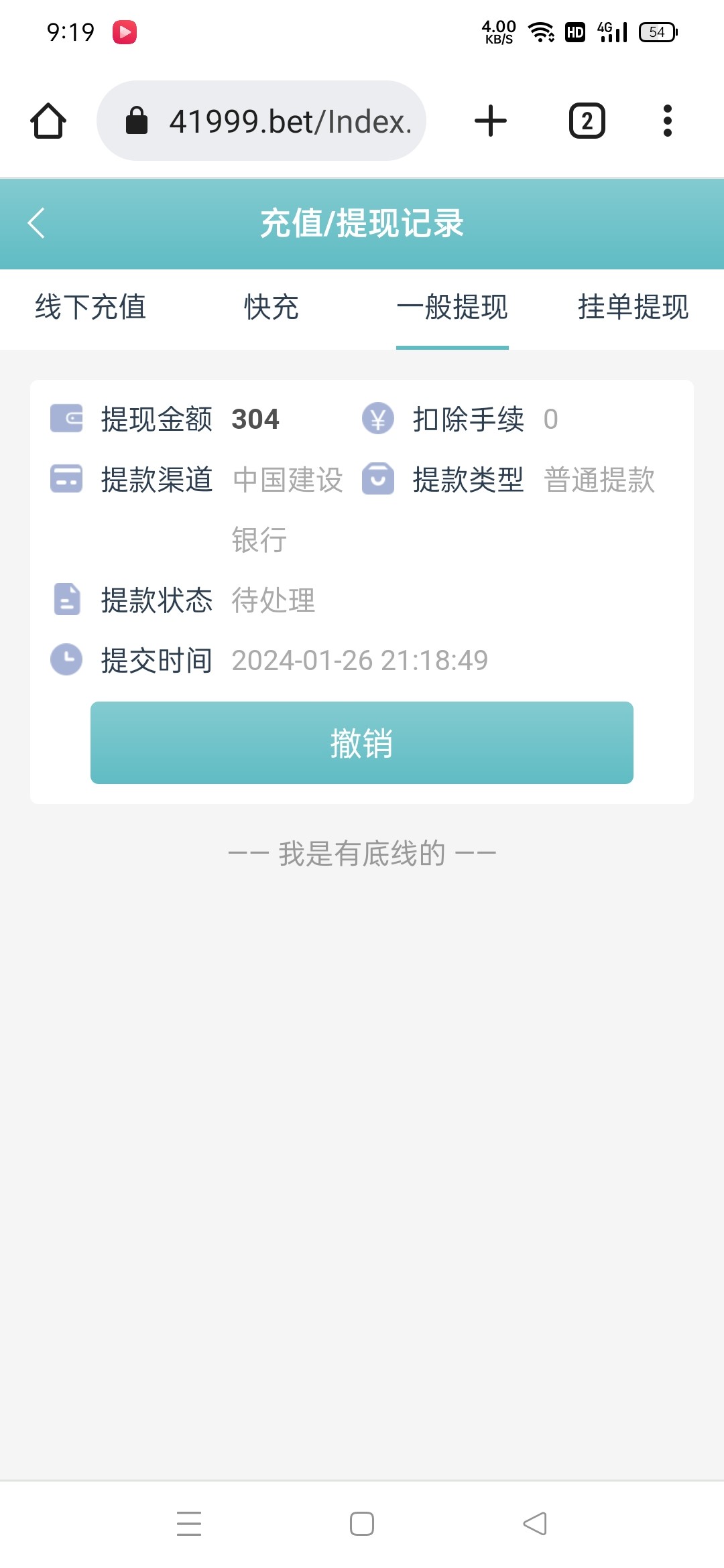Select the 一般提现 tab
This screenshot has height=1568, width=724.
[452, 308]
